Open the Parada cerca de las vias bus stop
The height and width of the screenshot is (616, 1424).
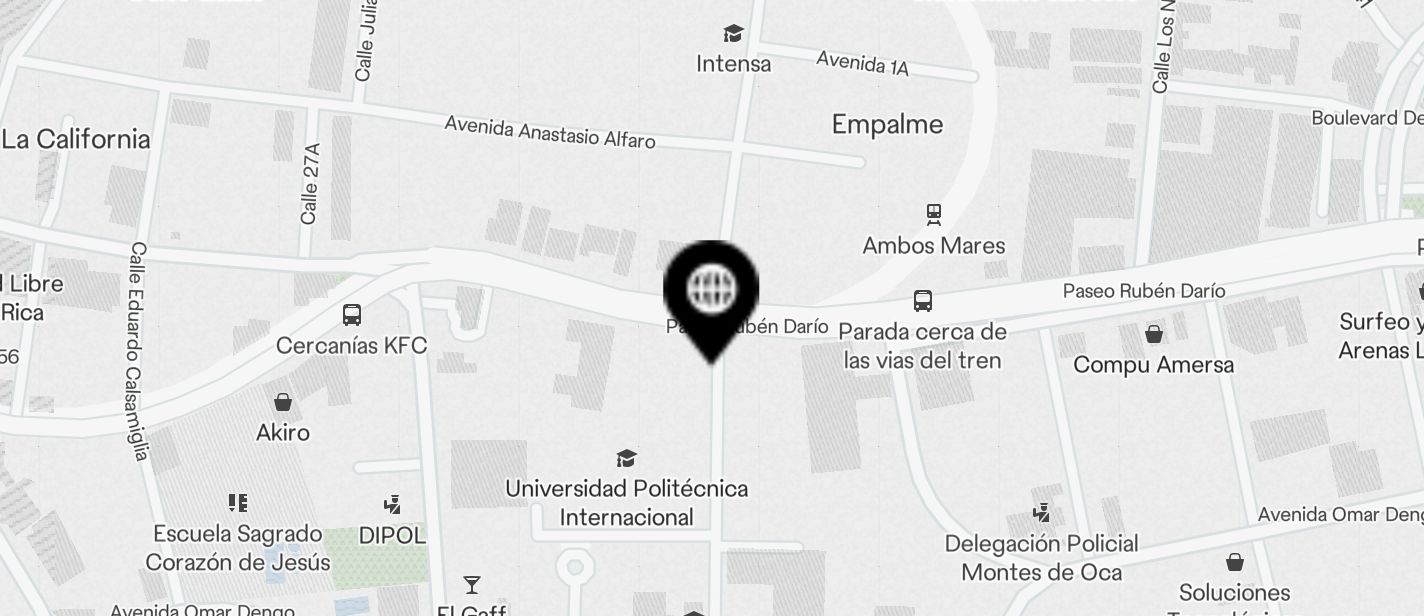922,301
